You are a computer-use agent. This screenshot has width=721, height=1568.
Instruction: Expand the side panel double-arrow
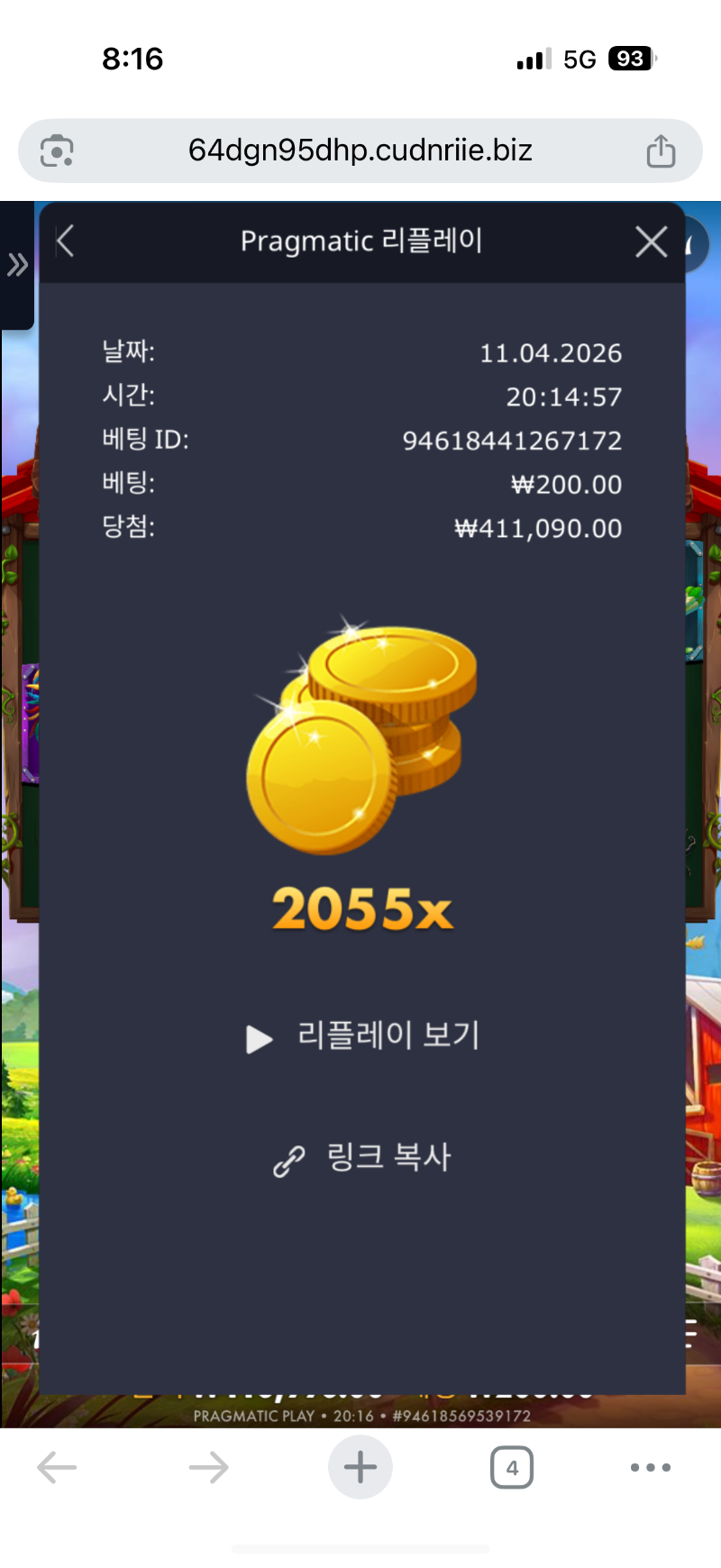[x=17, y=265]
